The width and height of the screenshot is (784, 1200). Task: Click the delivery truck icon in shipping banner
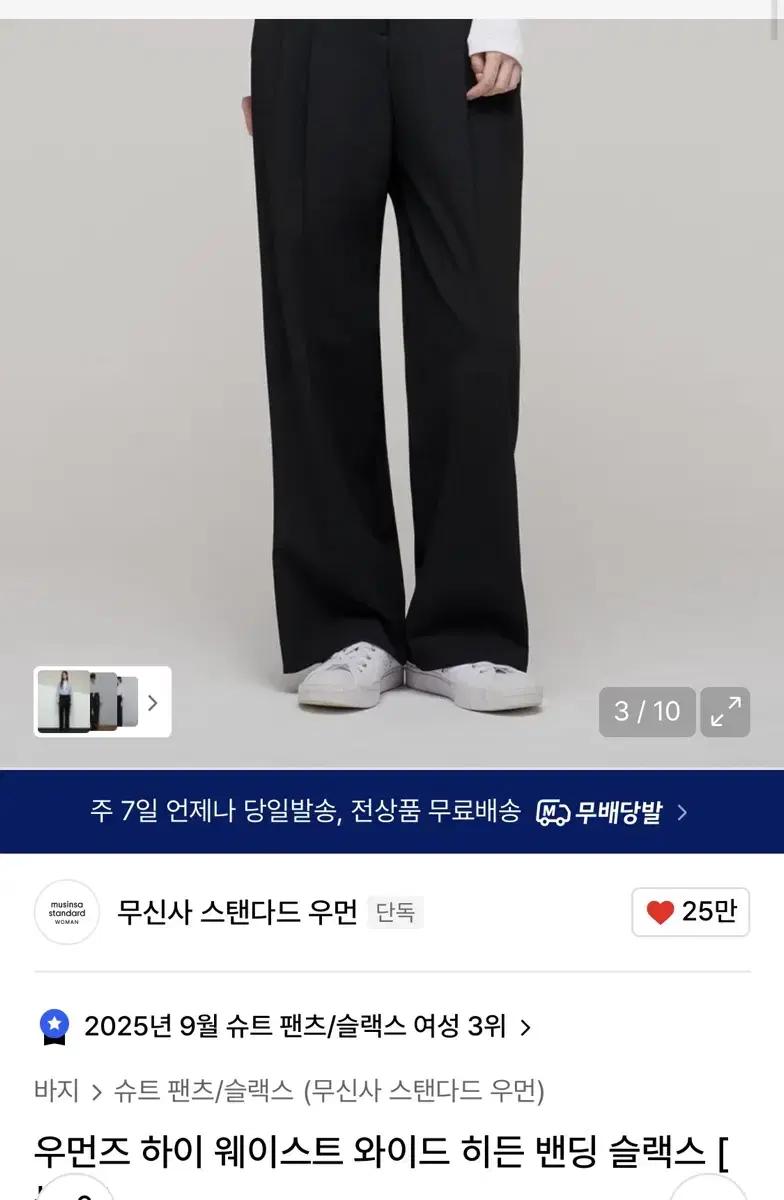550,811
